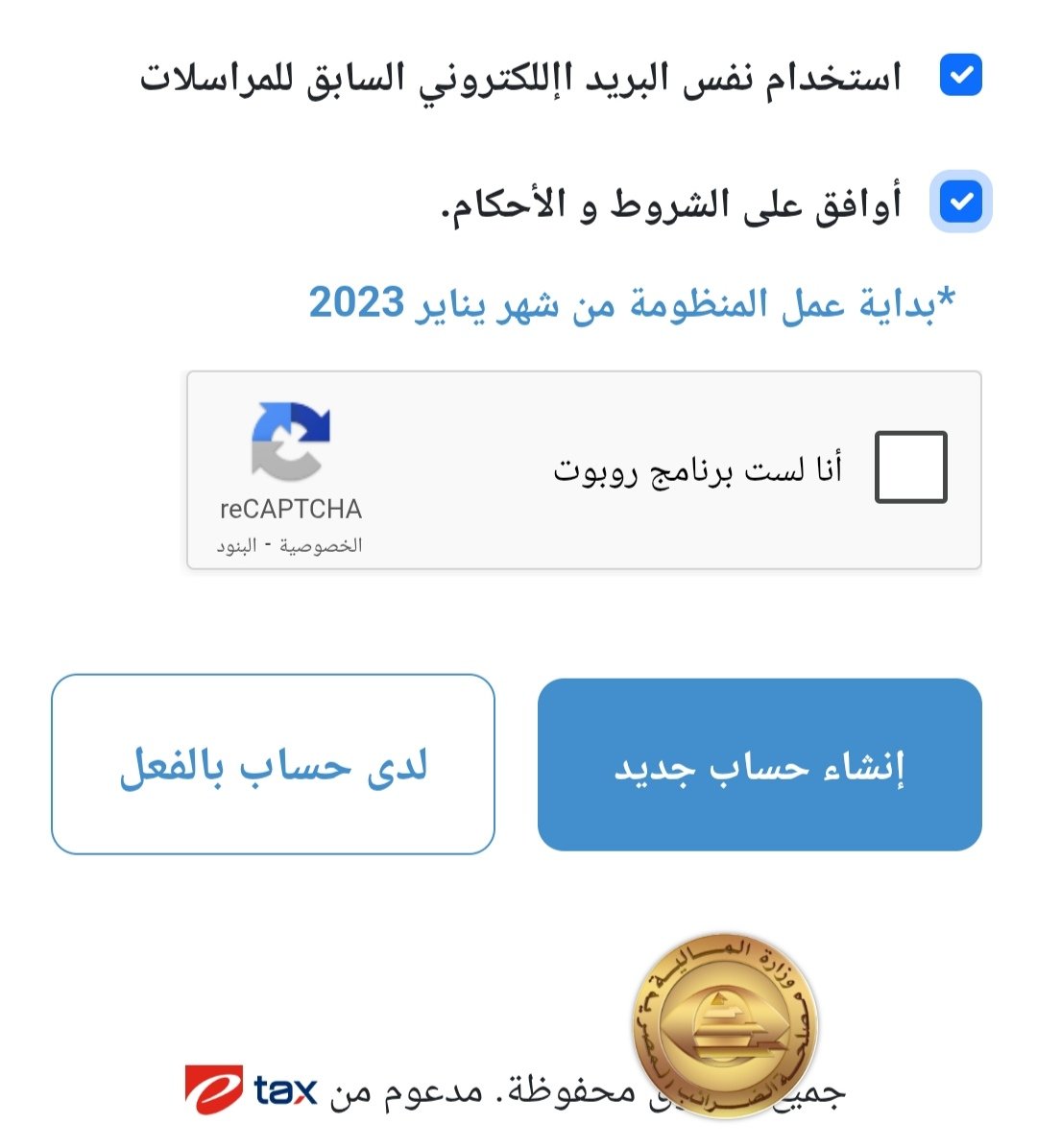Tap the "إنشاء حساب جديد" button
The width and height of the screenshot is (1037, 1148).
pyautogui.click(x=760, y=765)
